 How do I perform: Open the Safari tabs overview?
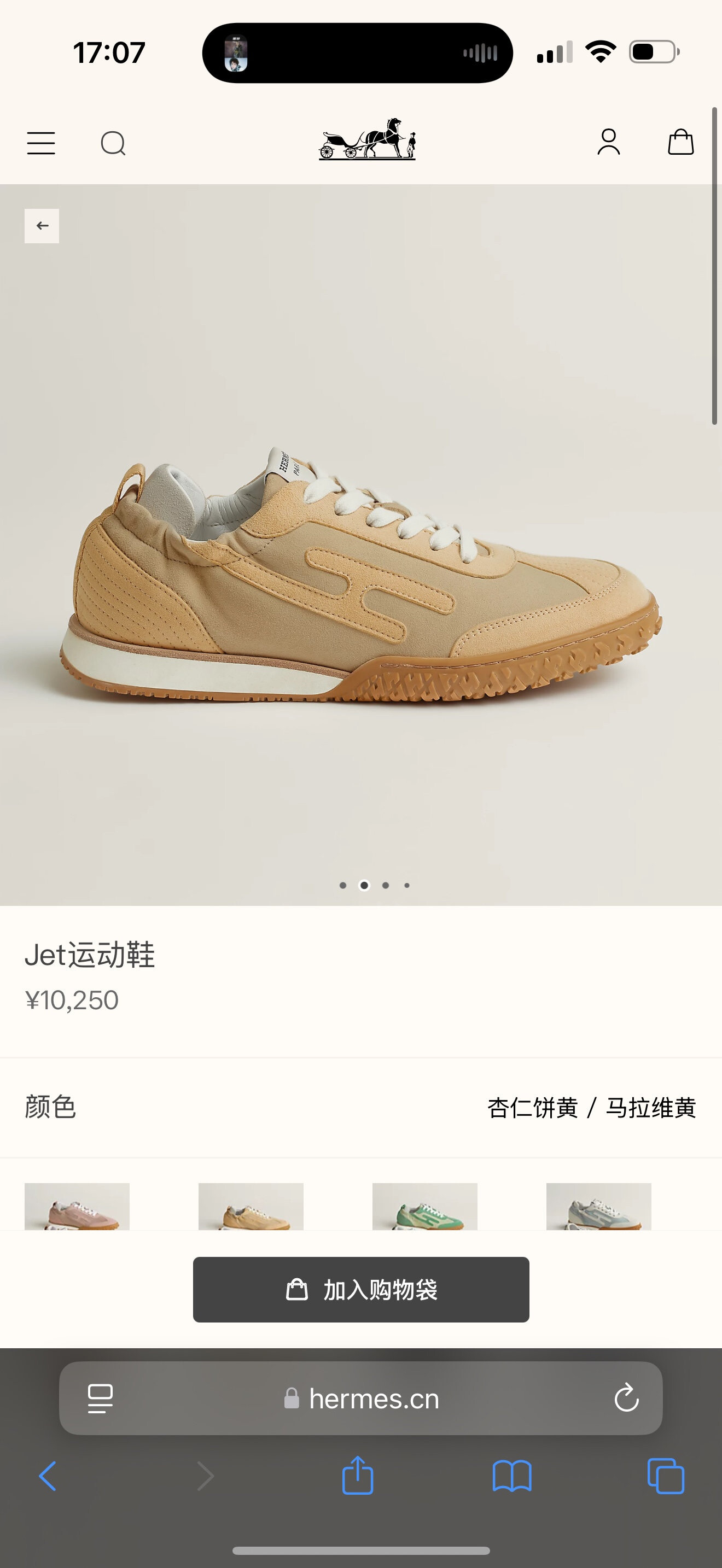[665, 1476]
